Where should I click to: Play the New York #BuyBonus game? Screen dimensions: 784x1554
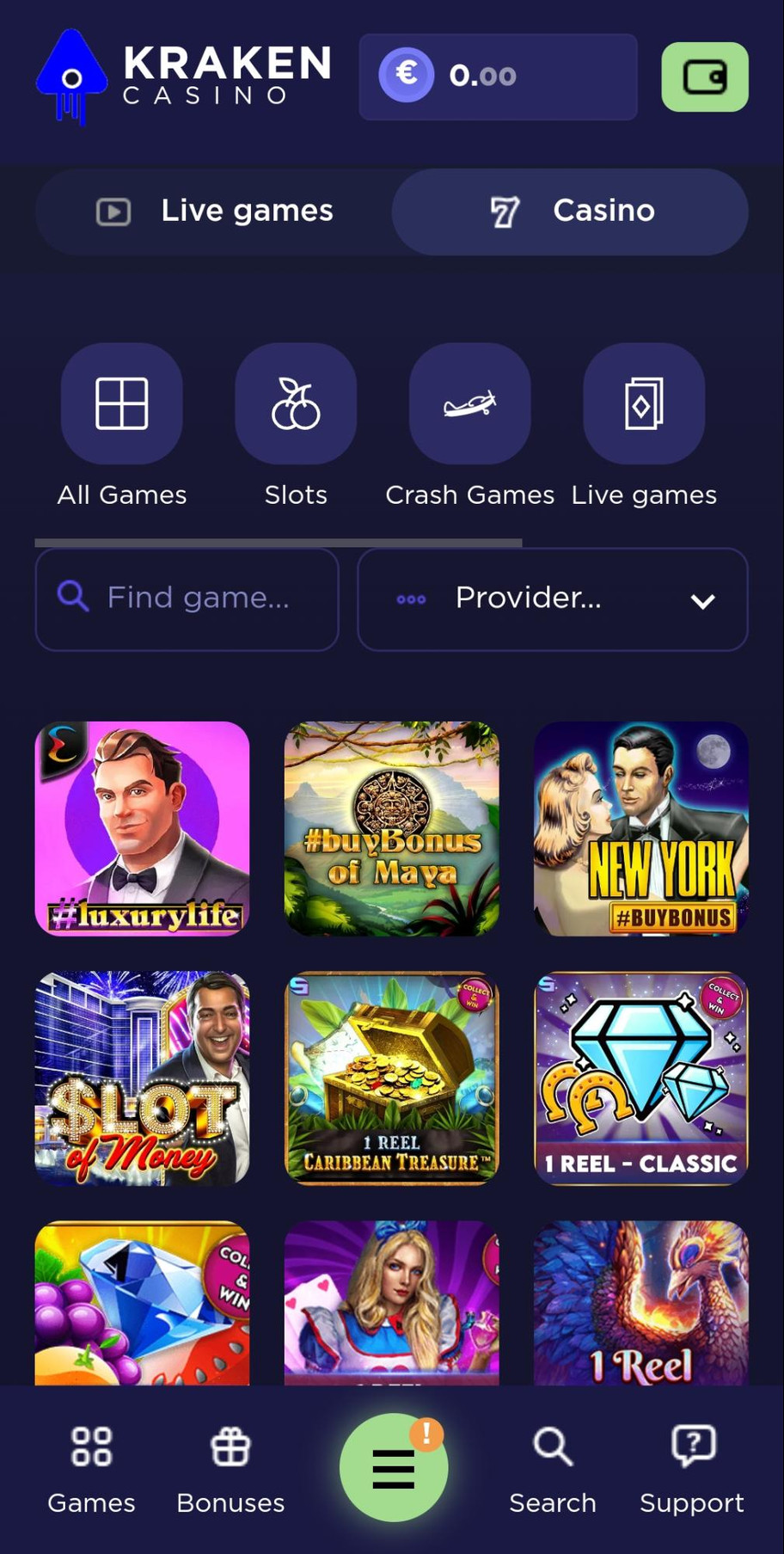point(640,828)
